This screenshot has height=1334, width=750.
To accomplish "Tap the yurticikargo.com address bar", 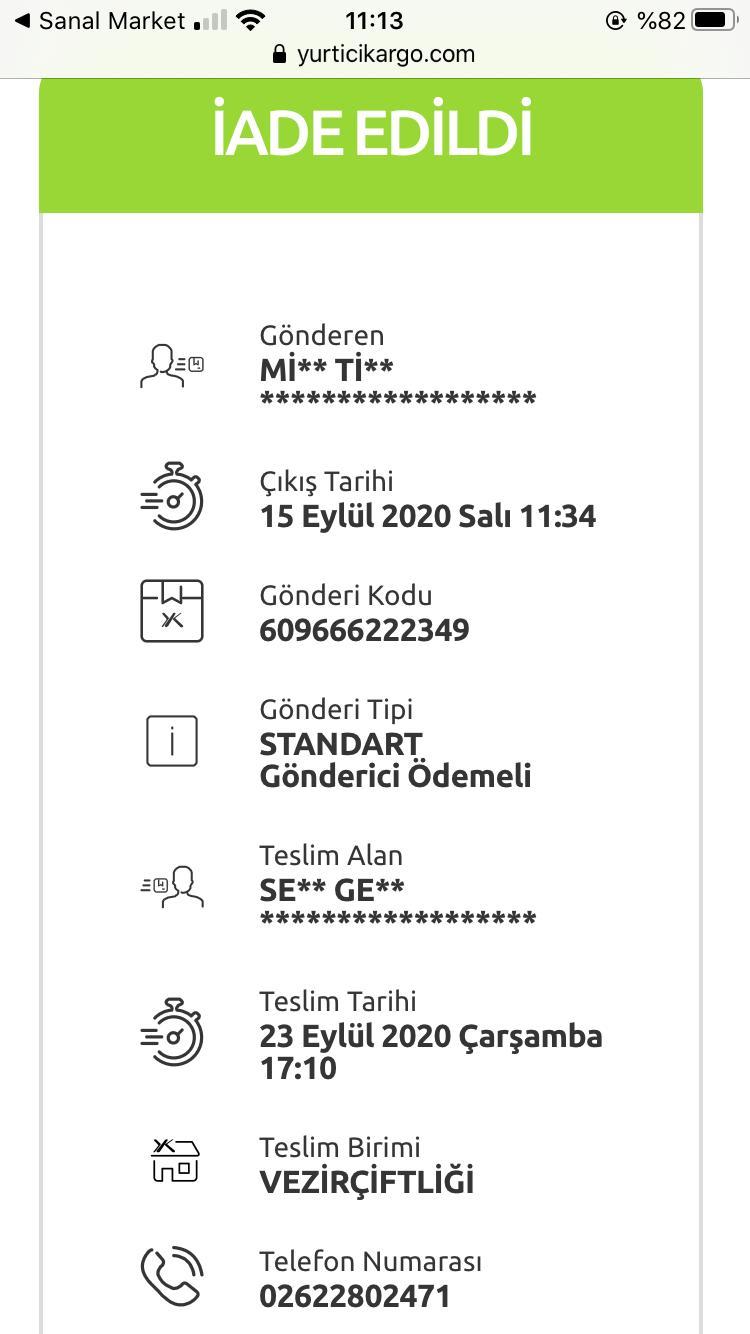I will [374, 54].
